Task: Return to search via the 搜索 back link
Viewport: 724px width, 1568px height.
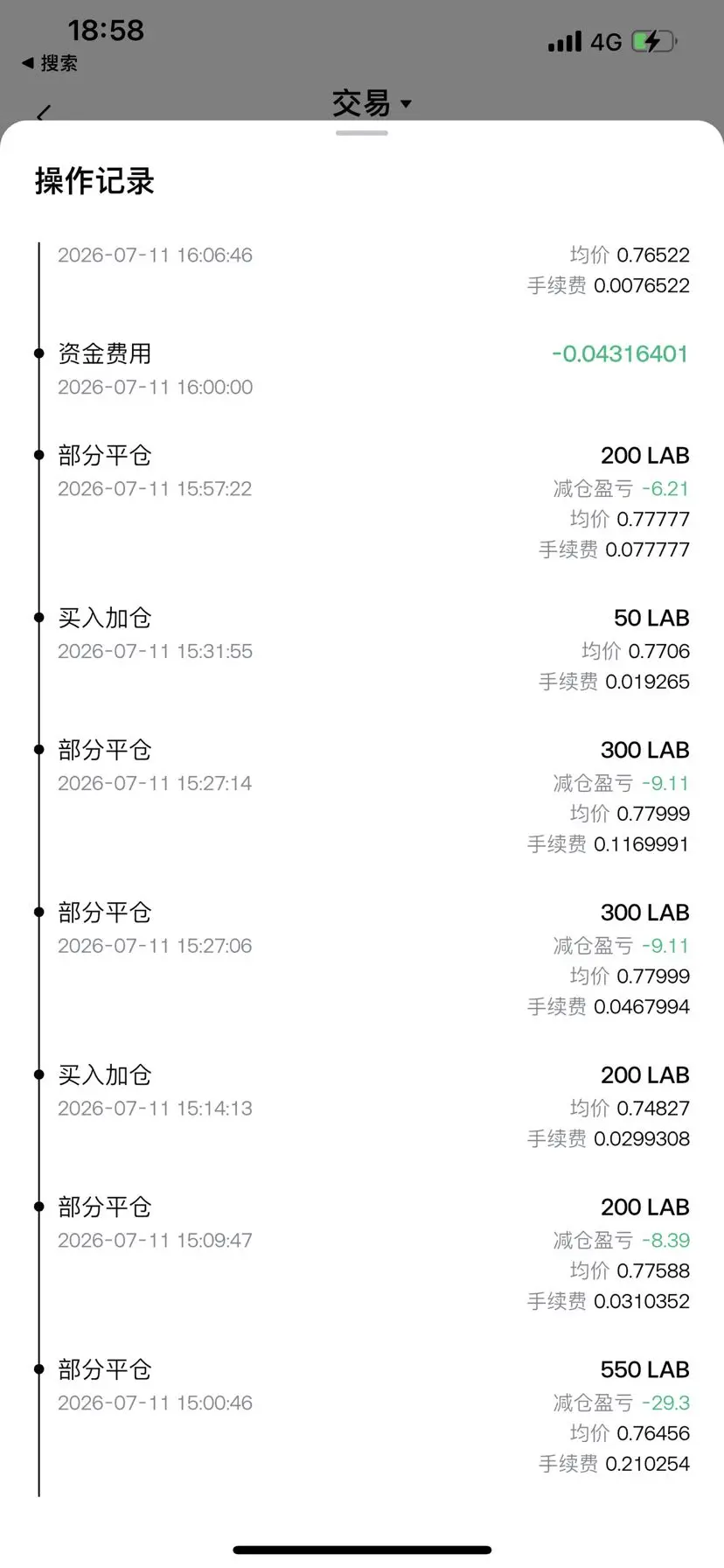Action: 50,63
